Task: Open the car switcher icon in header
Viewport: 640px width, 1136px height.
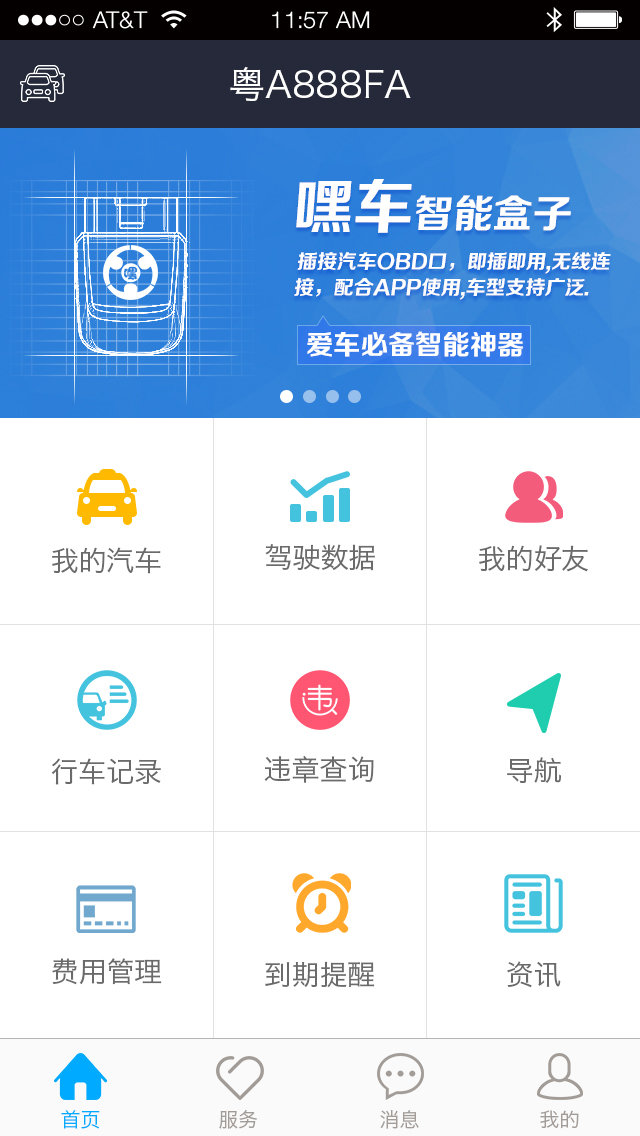Action: (x=42, y=84)
